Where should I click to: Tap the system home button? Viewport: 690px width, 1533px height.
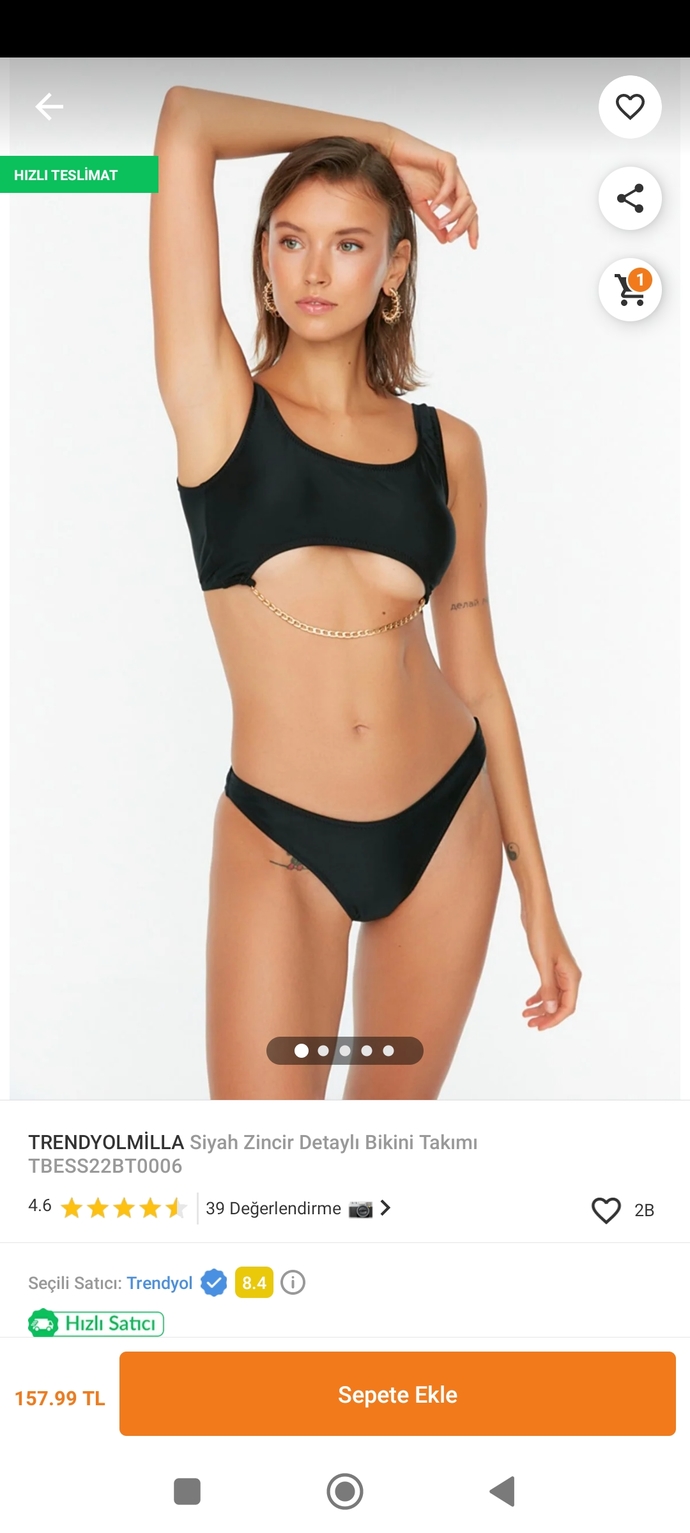345,1491
